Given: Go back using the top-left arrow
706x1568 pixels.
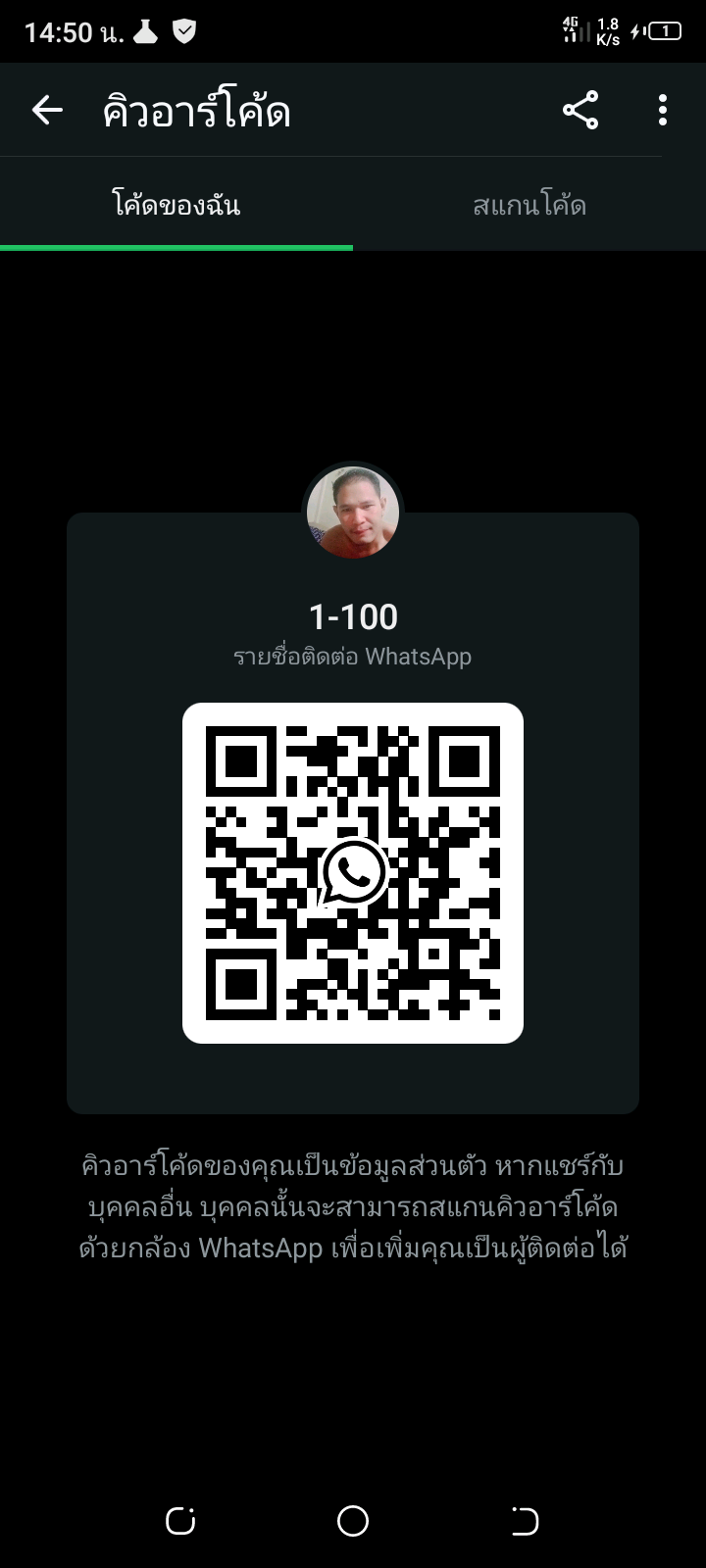Looking at the screenshot, I should tap(47, 110).
